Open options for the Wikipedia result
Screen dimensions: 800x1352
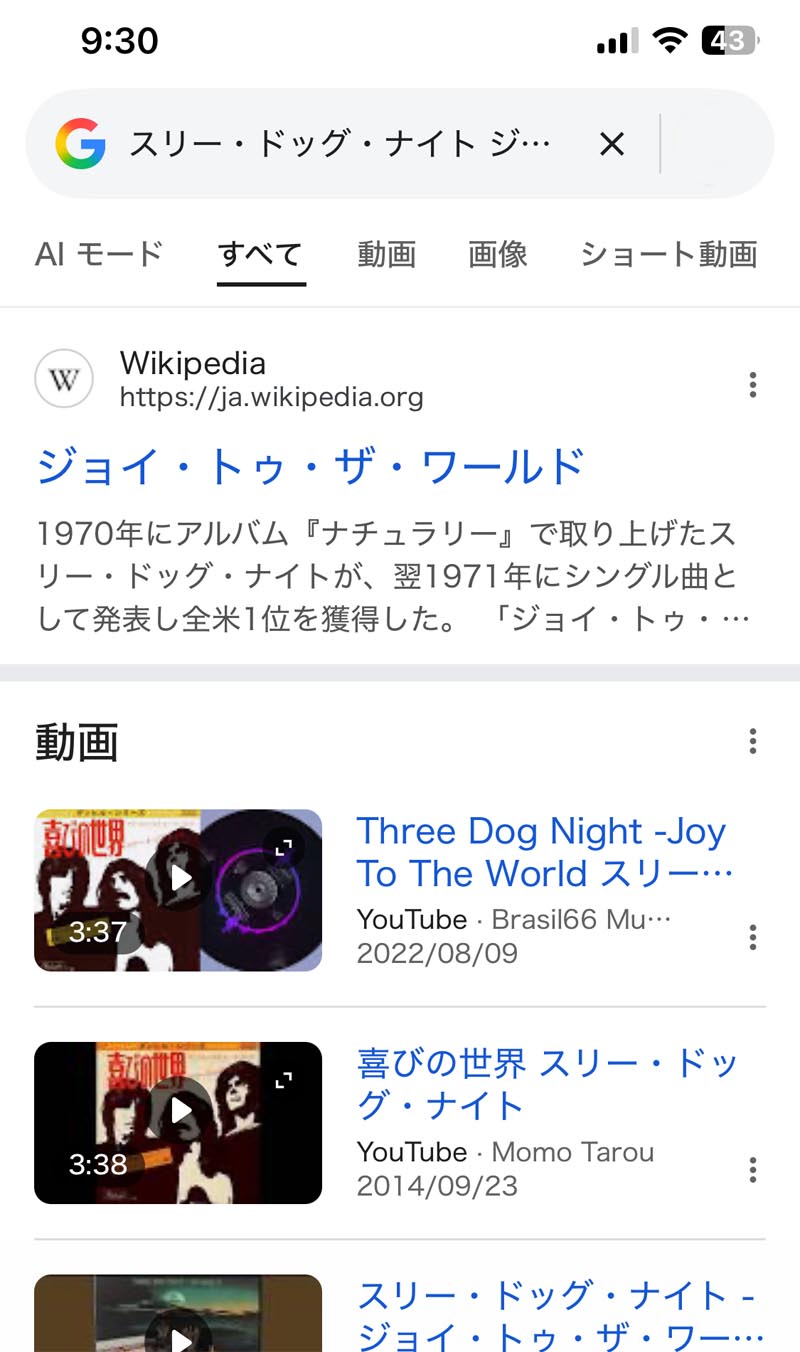[752, 384]
